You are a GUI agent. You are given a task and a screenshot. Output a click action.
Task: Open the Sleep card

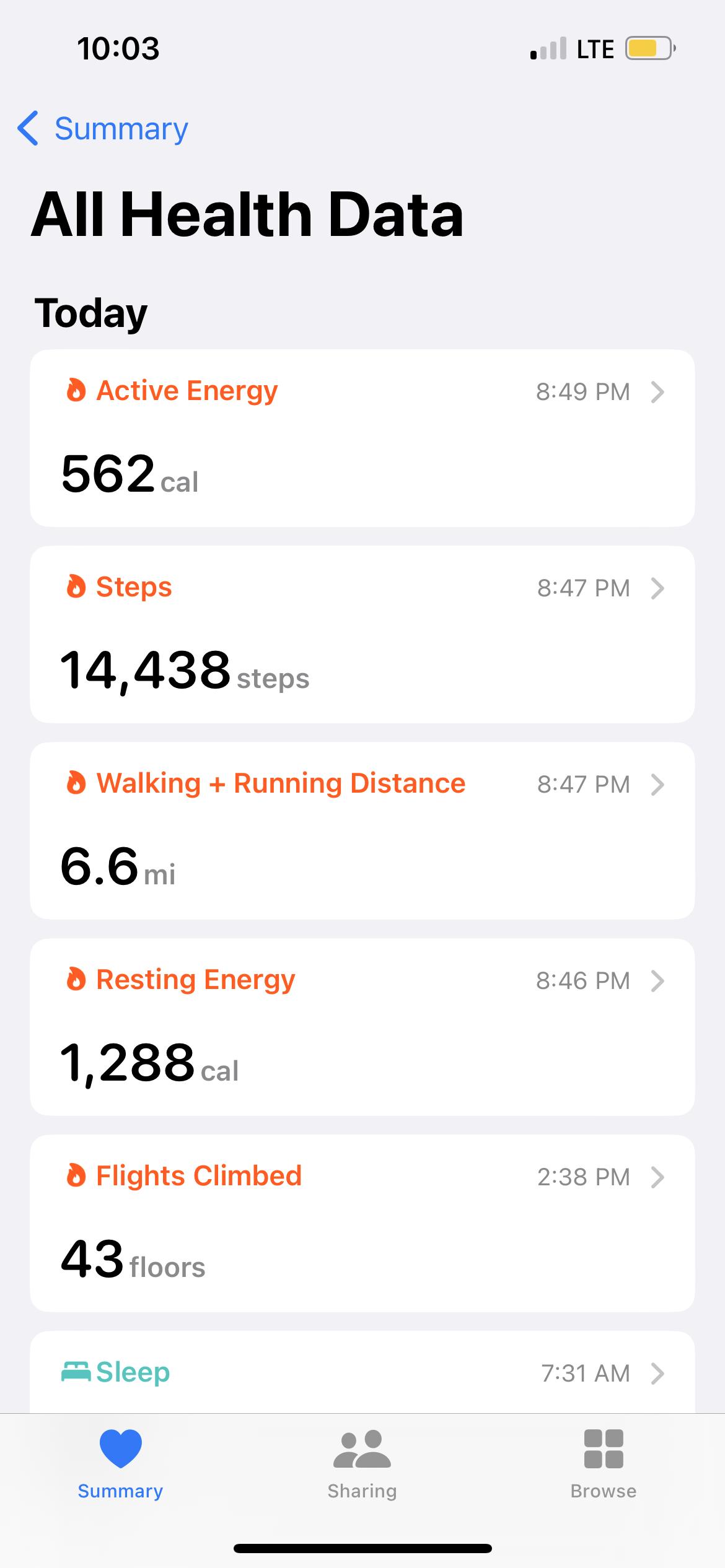(362, 1373)
